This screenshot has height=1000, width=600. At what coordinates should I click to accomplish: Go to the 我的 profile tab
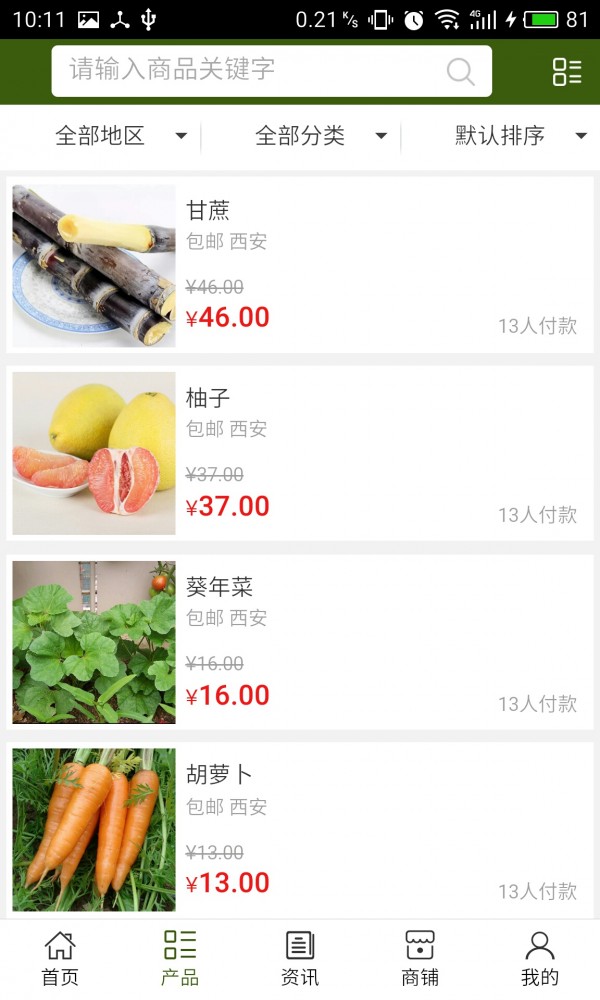click(x=540, y=958)
